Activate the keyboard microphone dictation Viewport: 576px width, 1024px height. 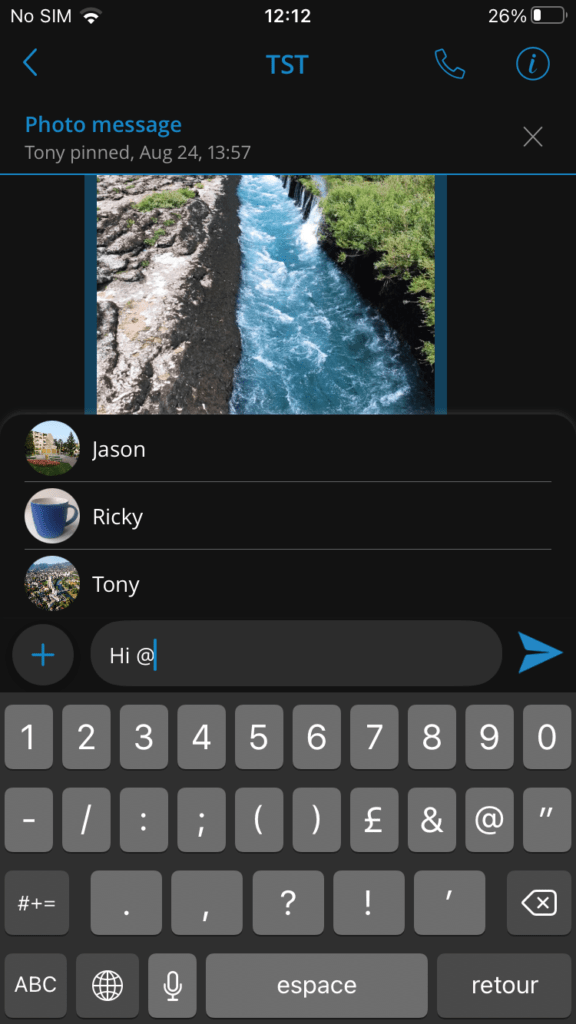pos(172,985)
